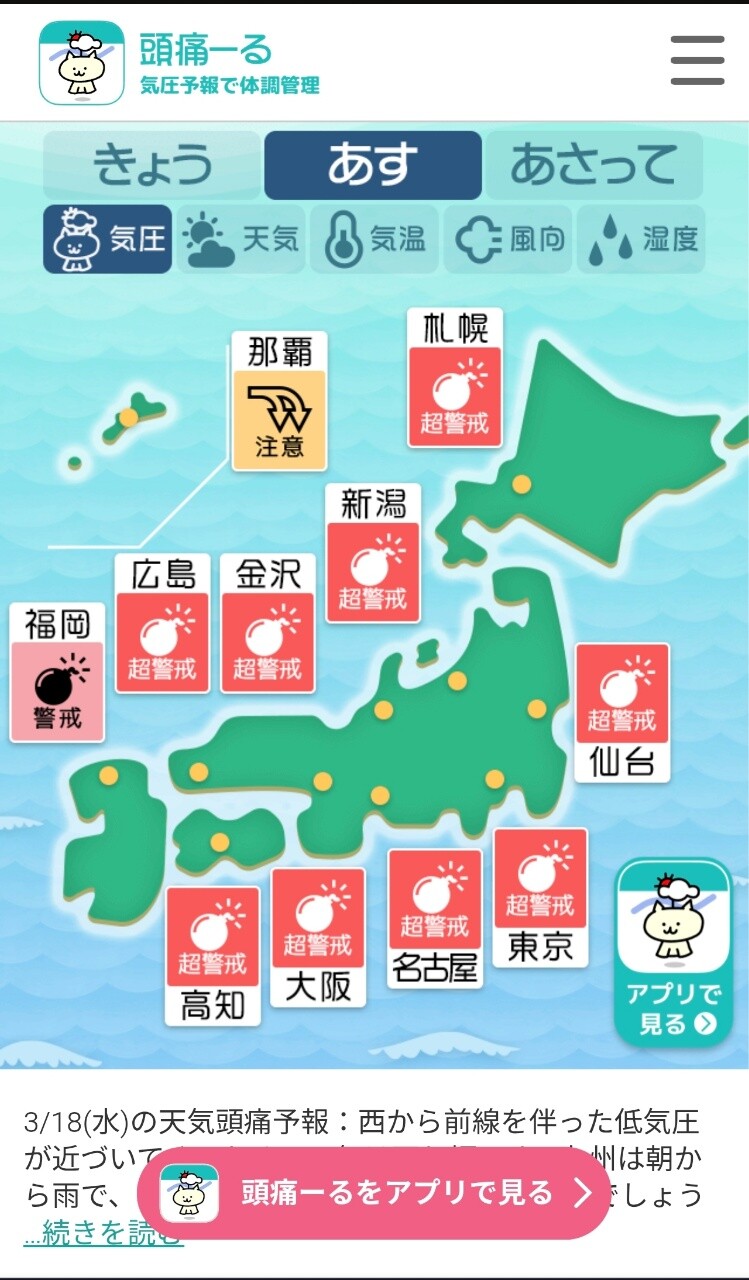Tap the pink 頭痛ーるをアプリで見る banner
This screenshot has width=749, height=1280.
[x=373, y=1193]
